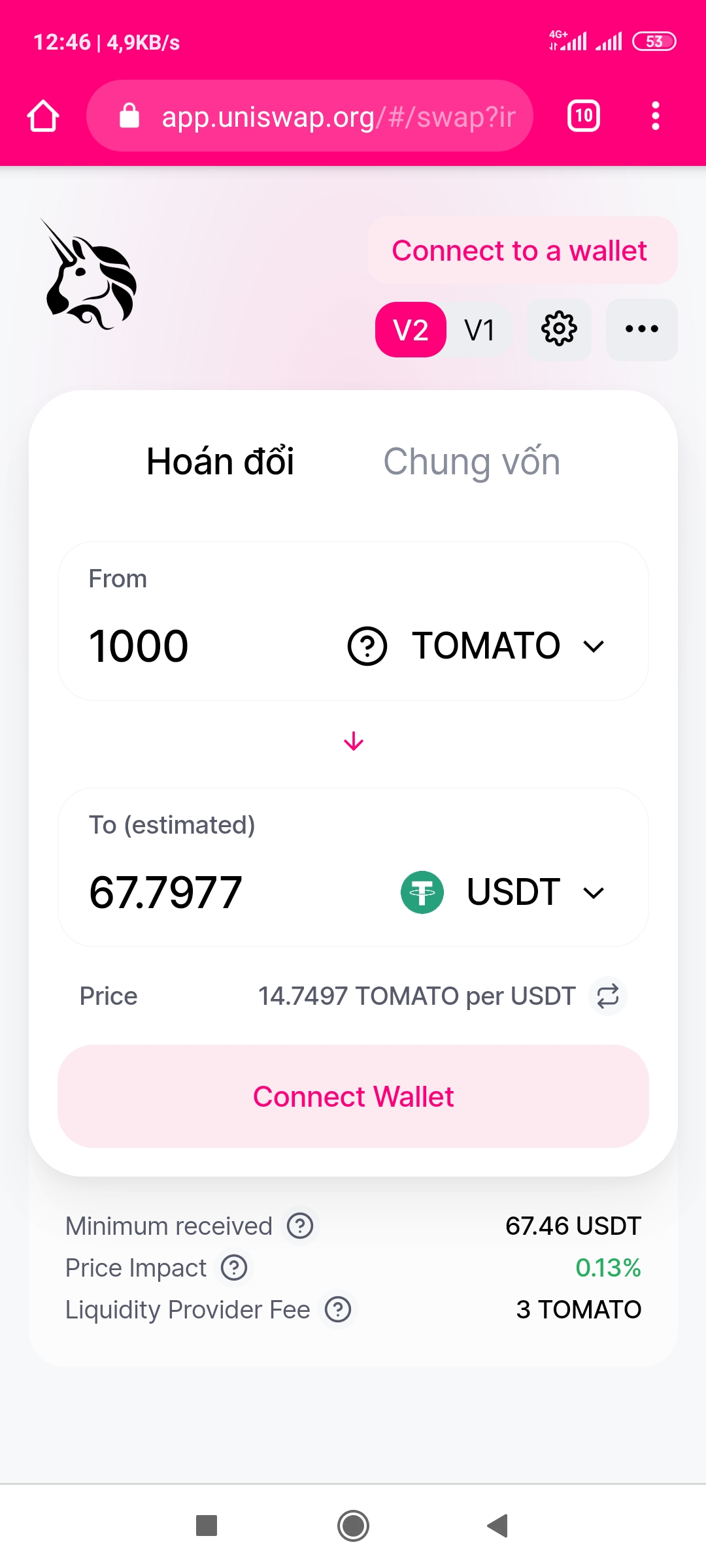706x1568 pixels.
Task: Open the USDT token selector
Action: pos(503,892)
